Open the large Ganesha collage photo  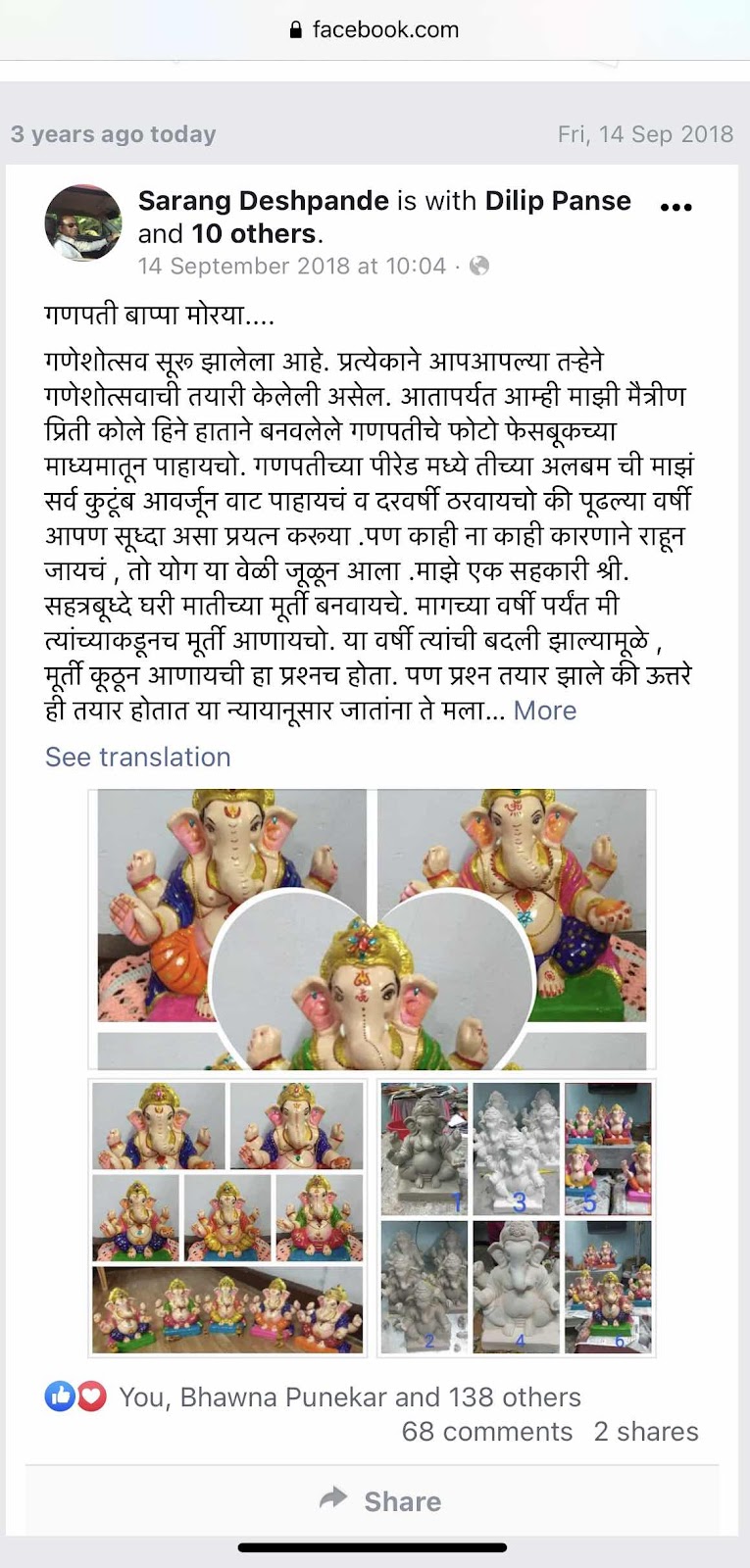coord(372,928)
